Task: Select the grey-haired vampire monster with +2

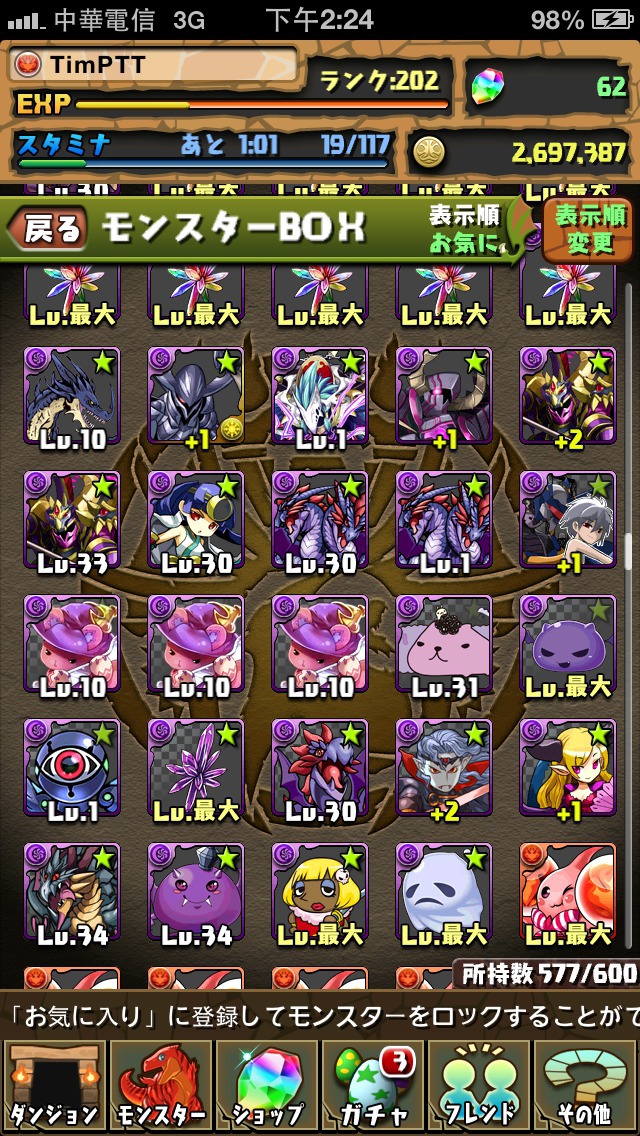Action: click(444, 768)
